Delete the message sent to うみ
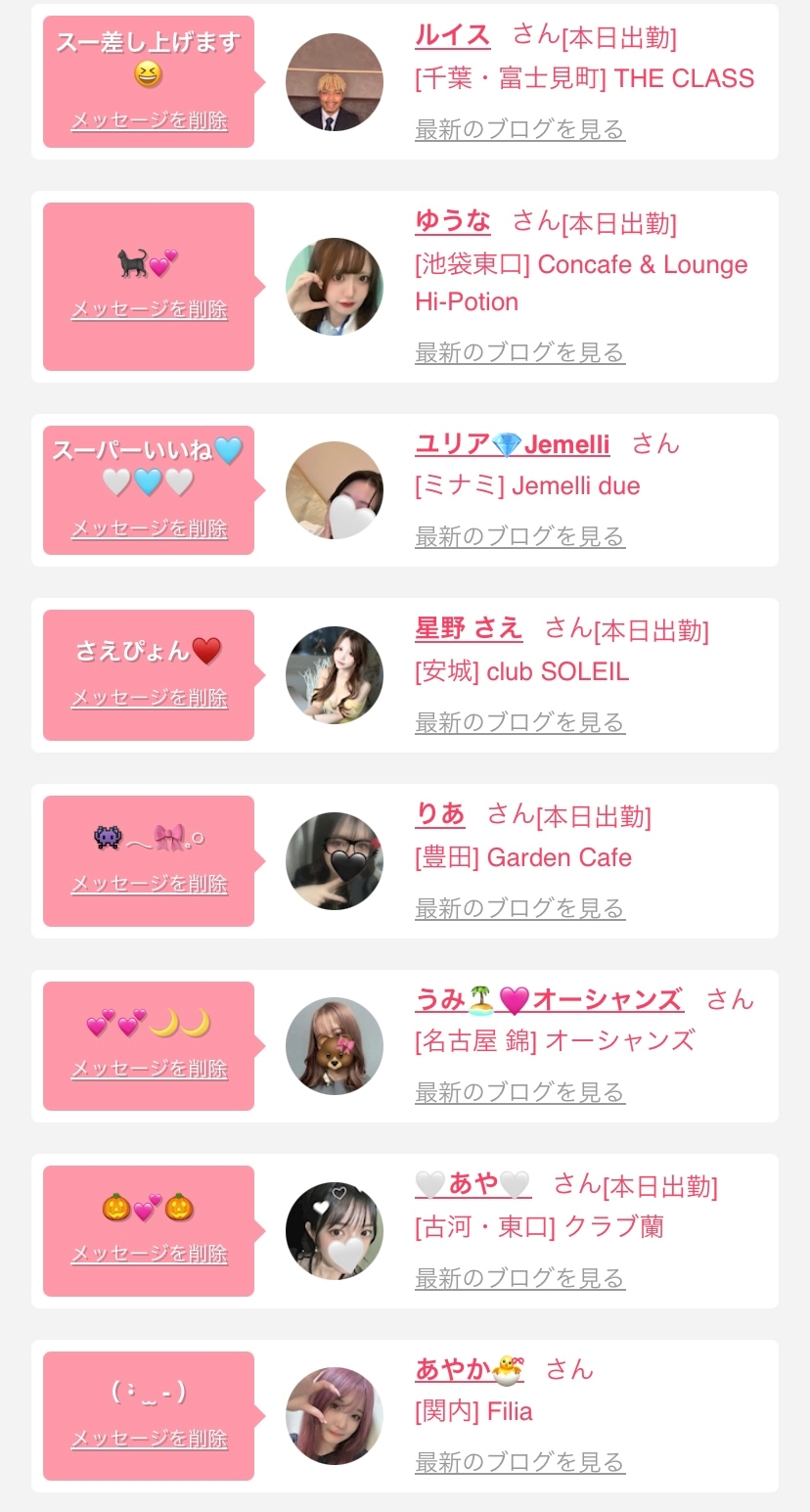This screenshot has width=810, height=1512. pyautogui.click(x=149, y=1070)
